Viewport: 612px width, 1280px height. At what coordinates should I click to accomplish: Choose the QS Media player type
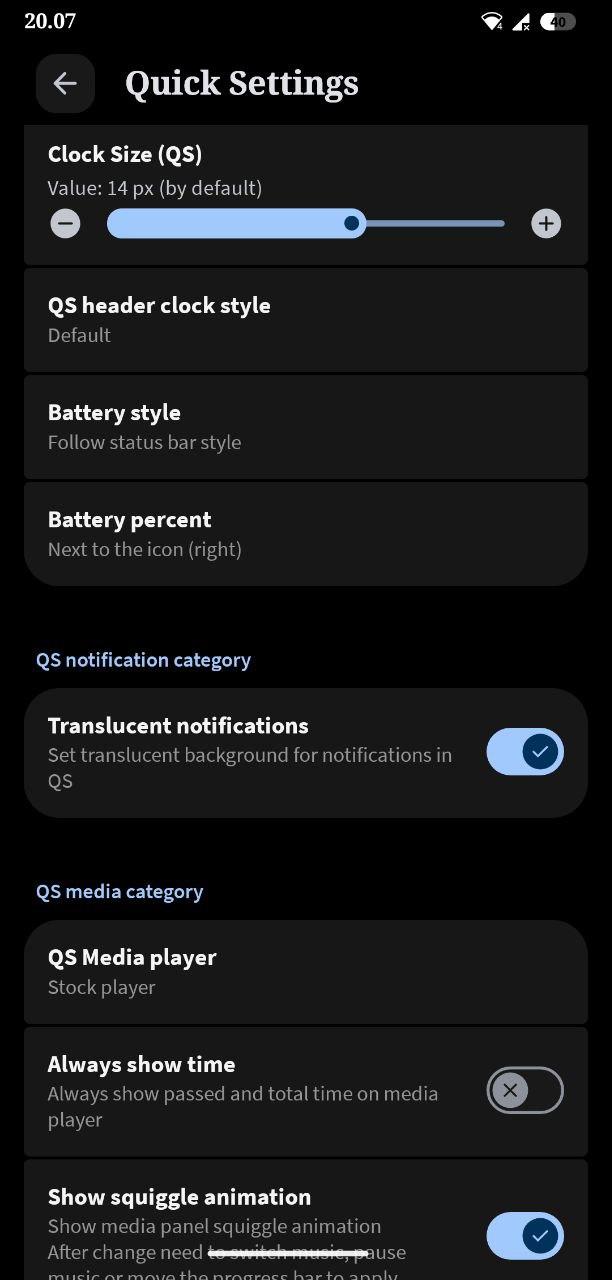[x=305, y=971]
